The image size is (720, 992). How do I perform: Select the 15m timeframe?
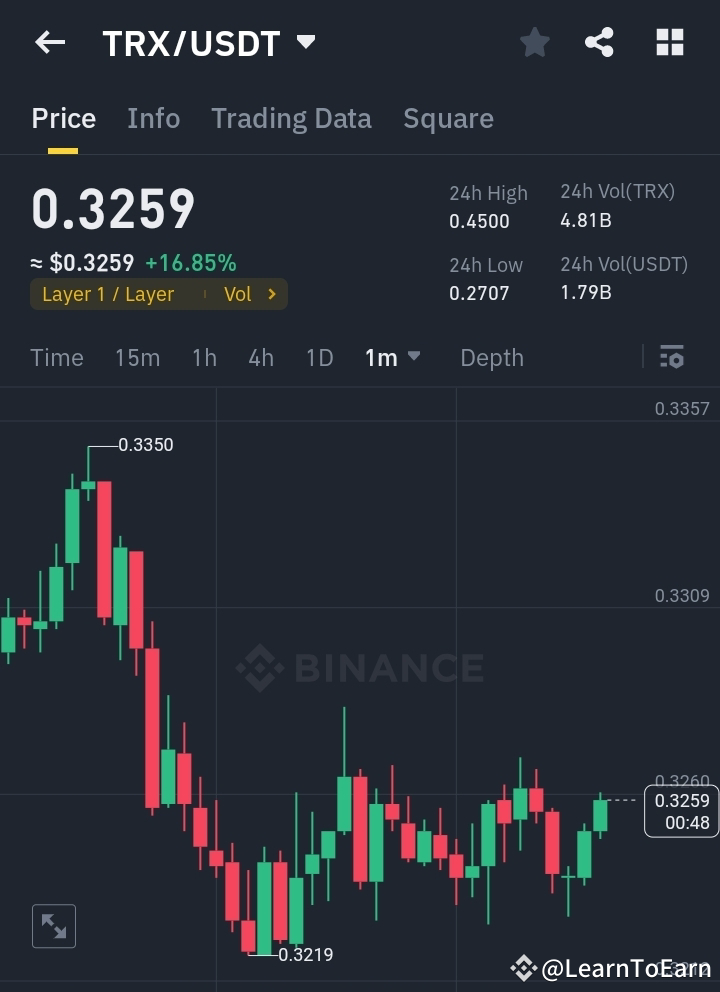tap(137, 357)
